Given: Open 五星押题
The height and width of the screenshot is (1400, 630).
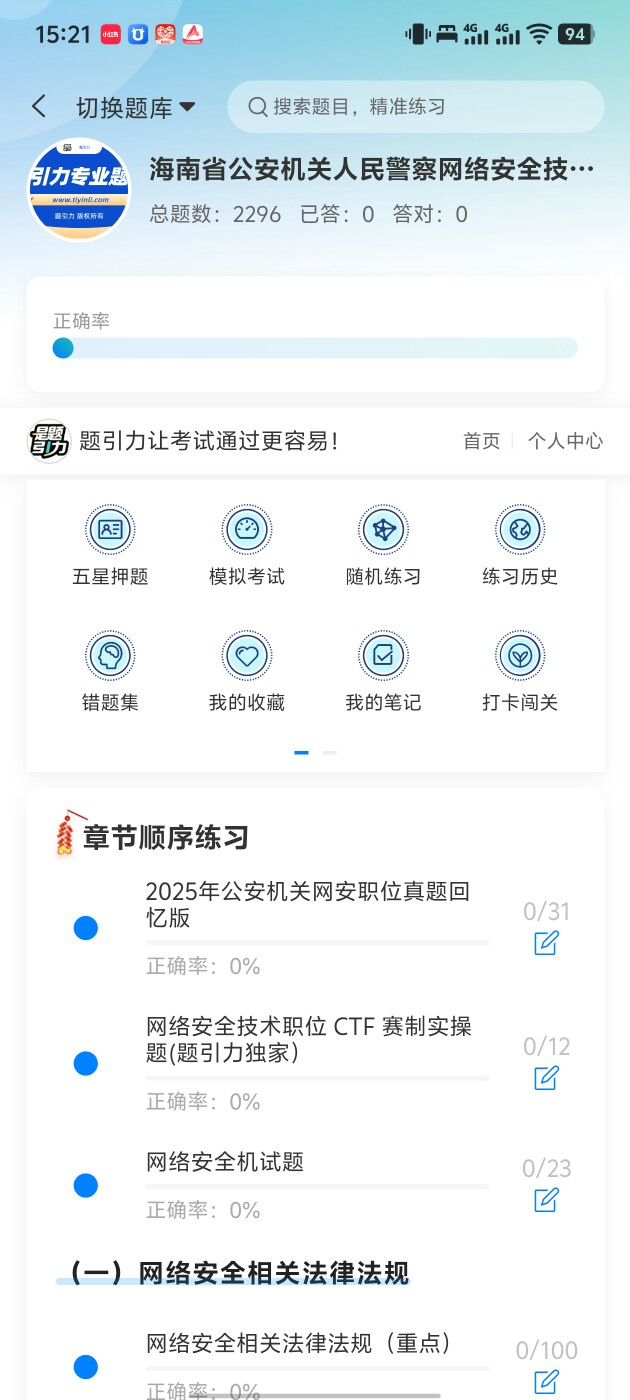Looking at the screenshot, I should point(110,546).
